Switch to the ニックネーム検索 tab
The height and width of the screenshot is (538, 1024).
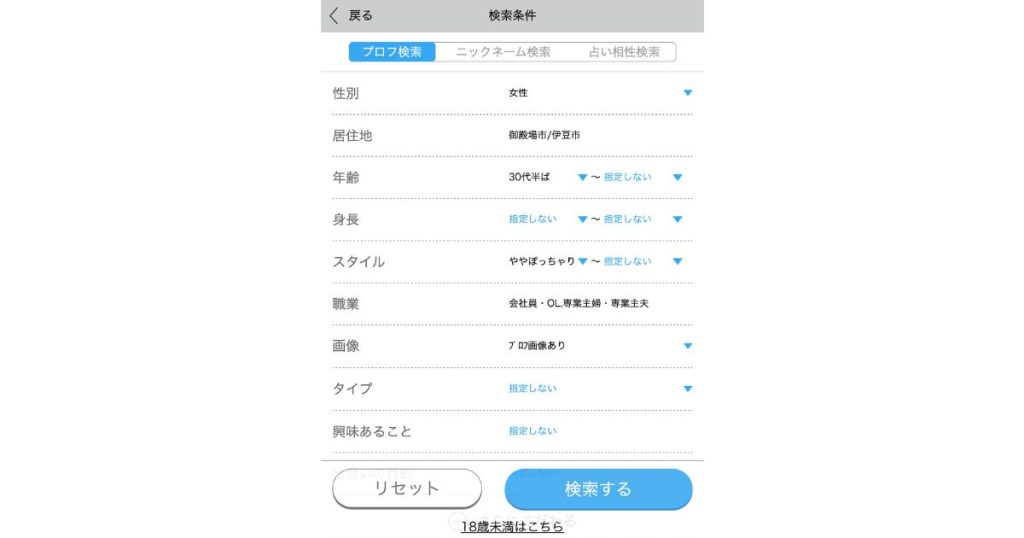point(502,52)
